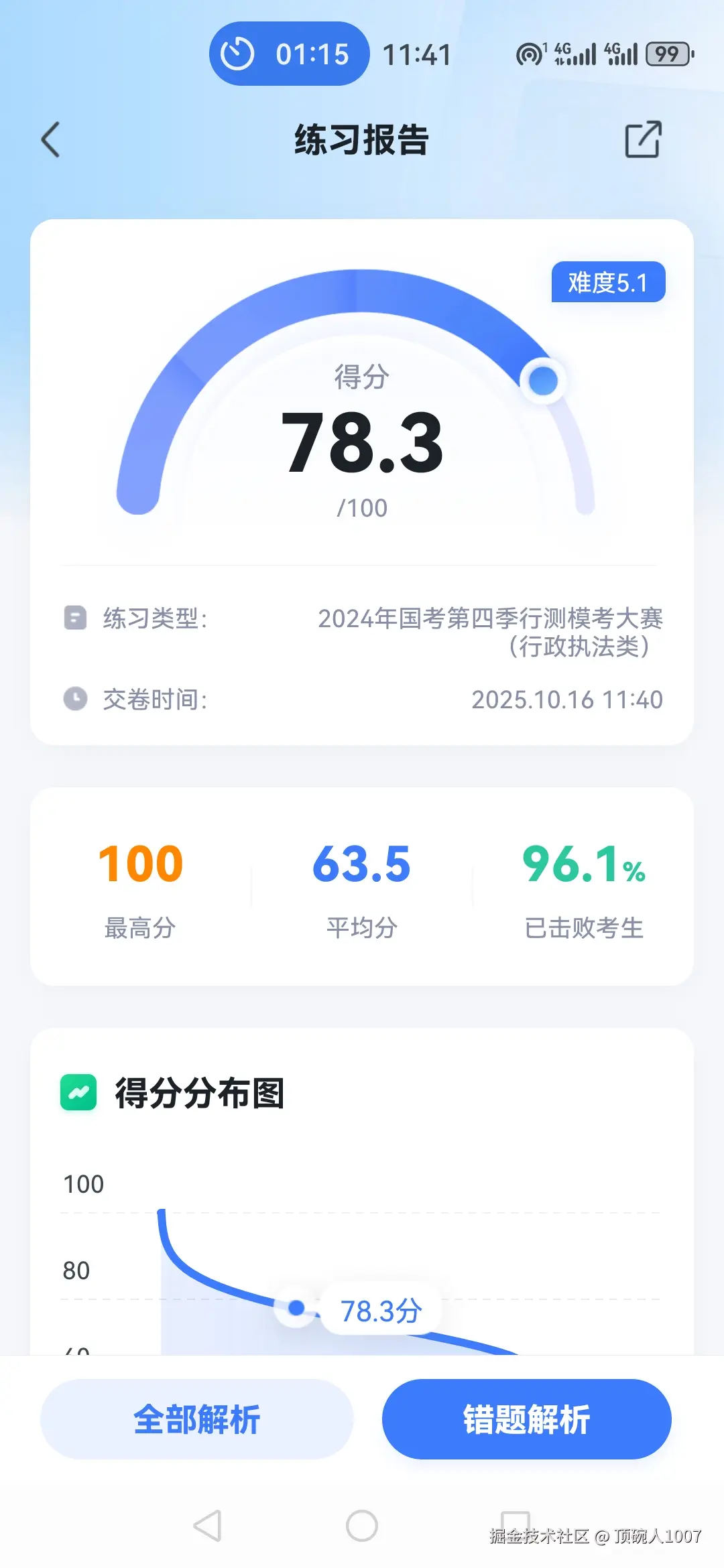Screen dimensions: 724x1568
Task: Select the 78.3分 tooltip on the curve
Action: pos(379,1308)
